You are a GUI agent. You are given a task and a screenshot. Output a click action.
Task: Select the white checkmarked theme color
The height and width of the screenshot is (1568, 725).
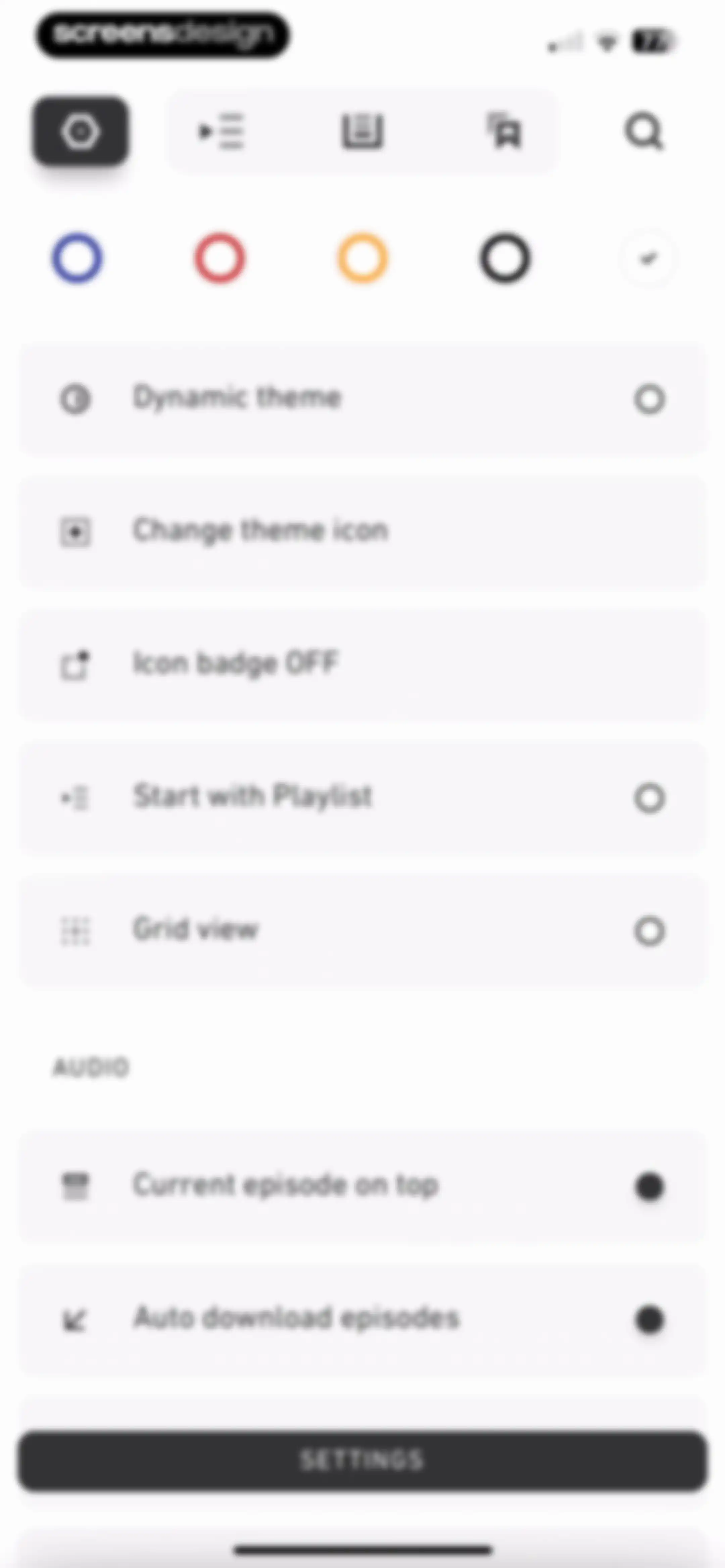(648, 258)
